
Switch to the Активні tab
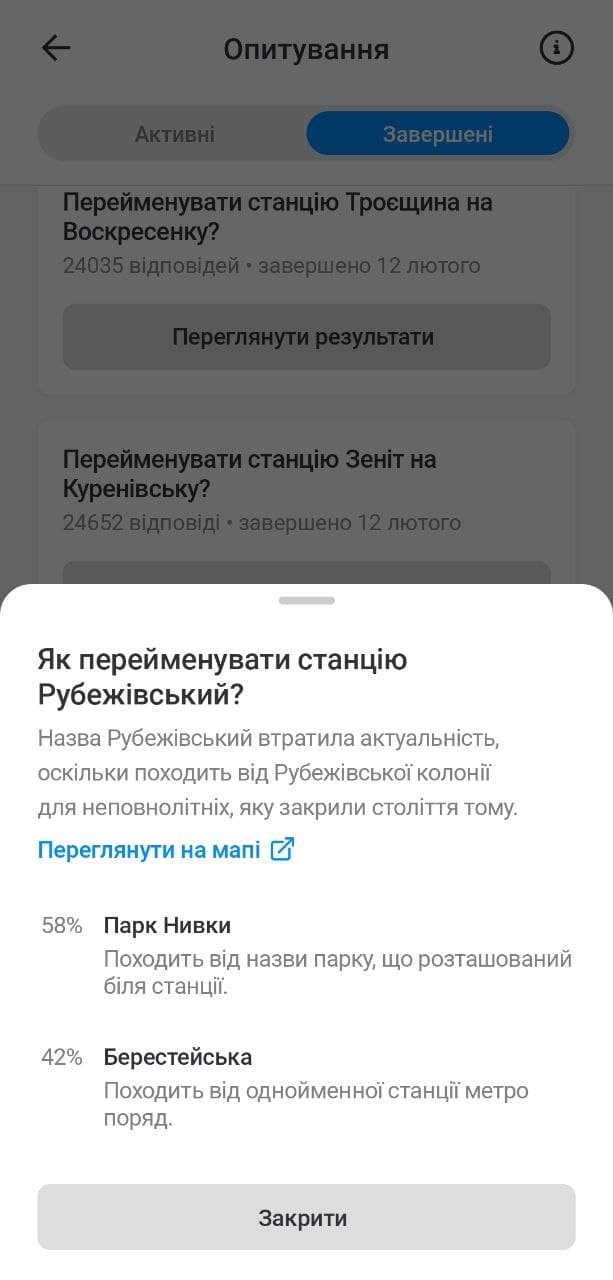pyautogui.click(x=175, y=134)
